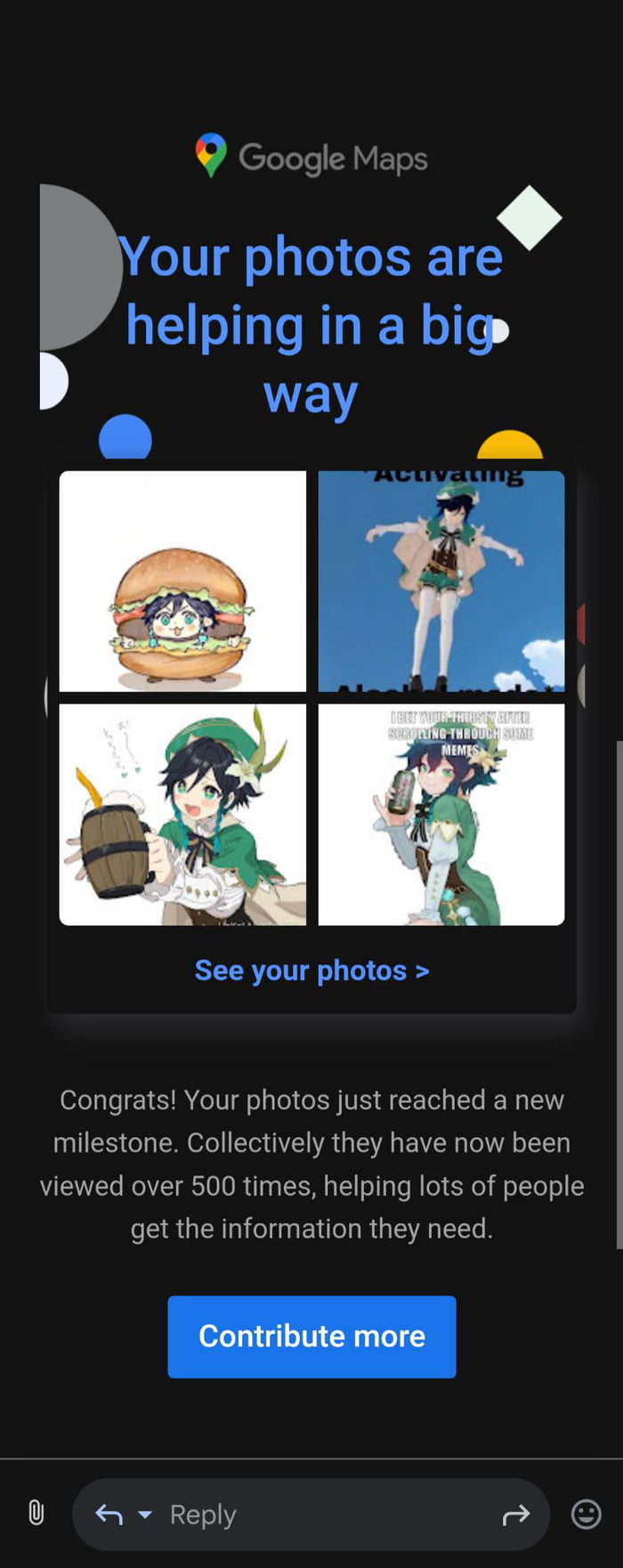This screenshot has height=1568, width=623.
Task: Attach a file with the paperclip icon
Action: coord(36,1513)
